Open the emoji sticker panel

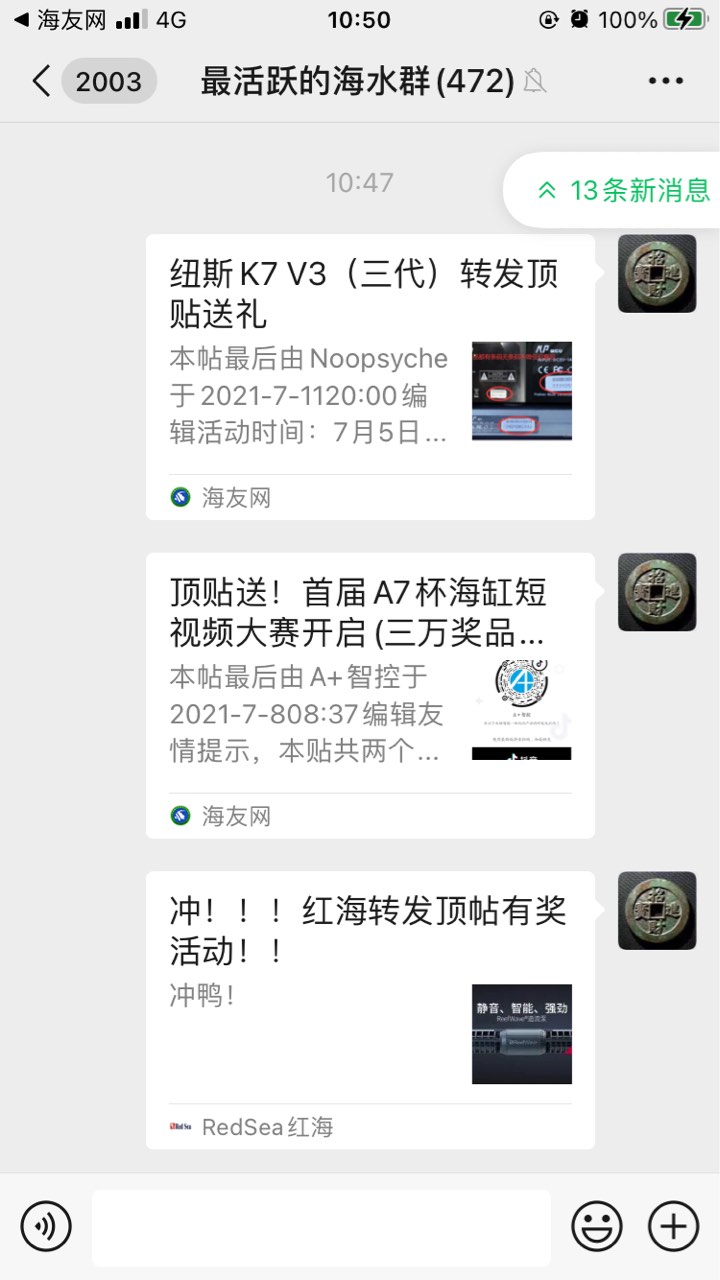click(x=596, y=1226)
